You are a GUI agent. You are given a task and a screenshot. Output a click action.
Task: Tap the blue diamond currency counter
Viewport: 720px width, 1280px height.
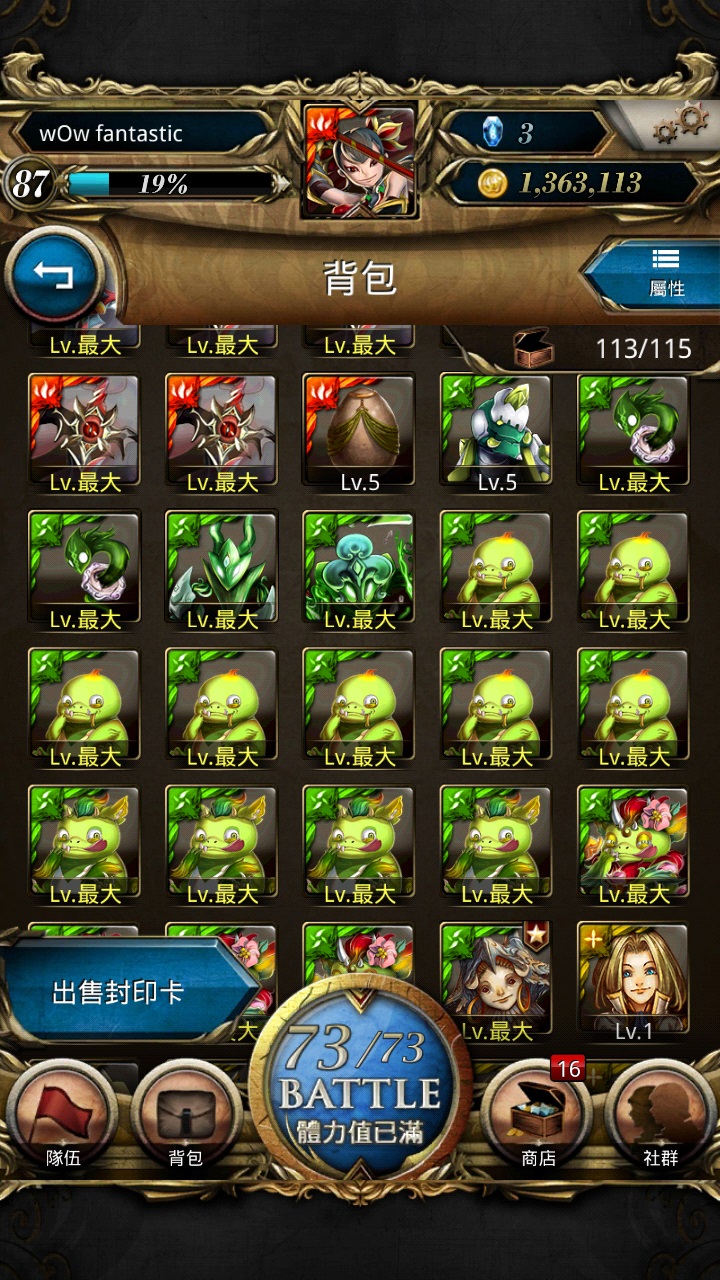point(525,133)
